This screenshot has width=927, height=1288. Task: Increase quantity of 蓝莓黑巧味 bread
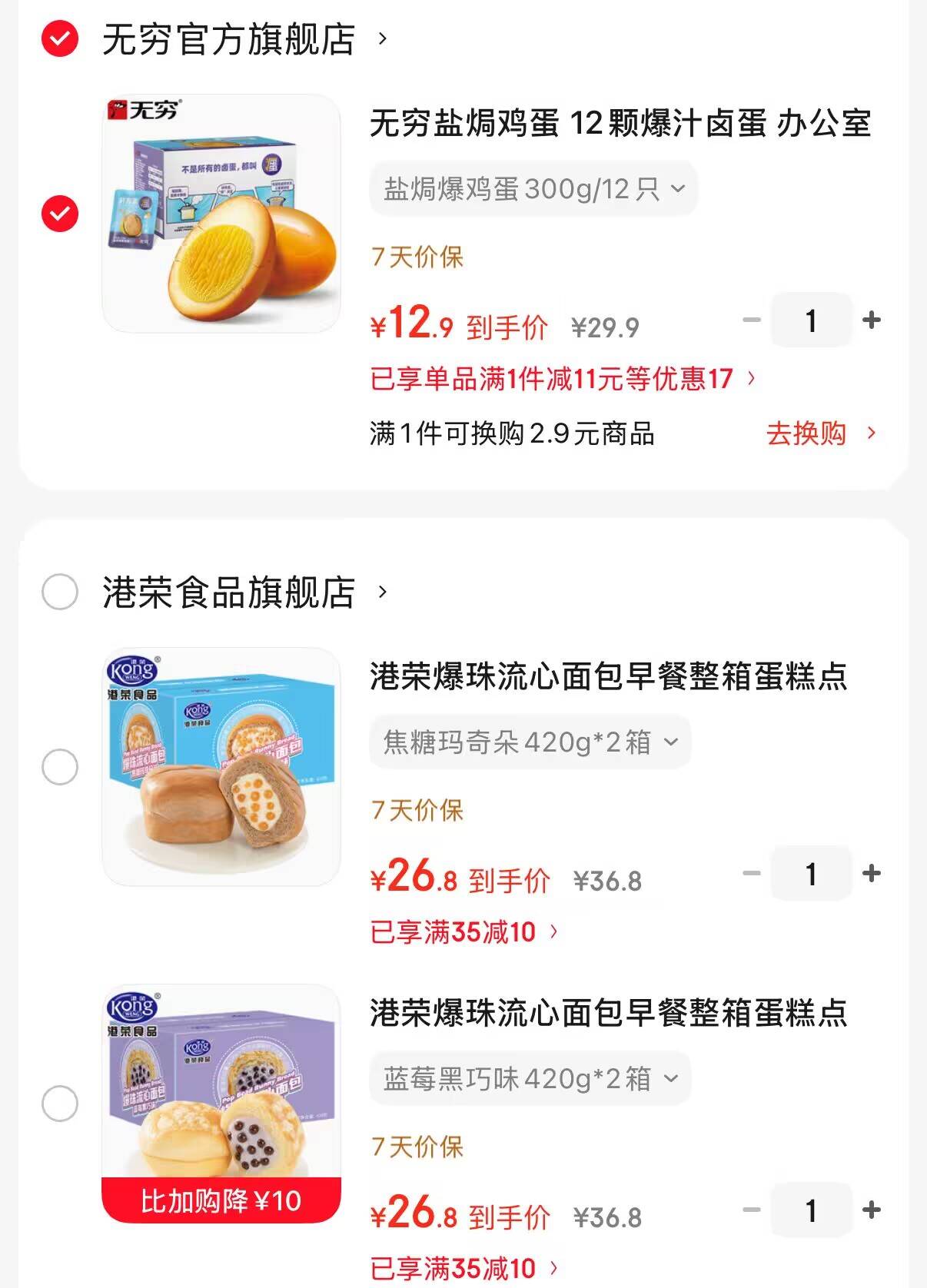click(x=872, y=1210)
